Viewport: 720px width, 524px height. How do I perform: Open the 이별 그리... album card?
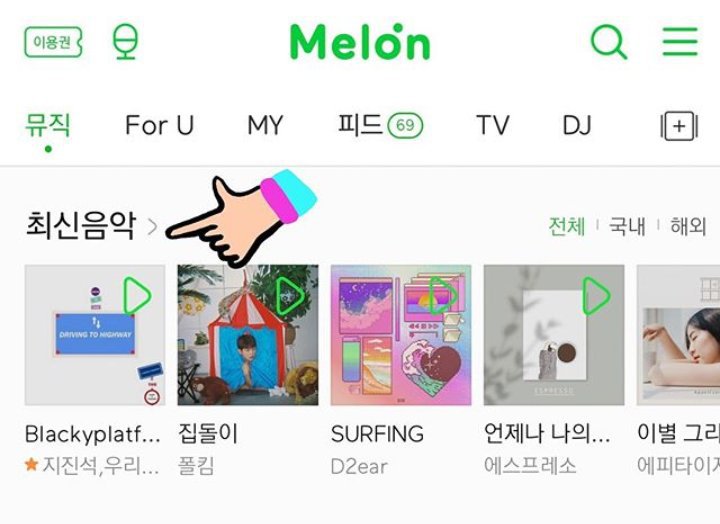click(x=678, y=335)
